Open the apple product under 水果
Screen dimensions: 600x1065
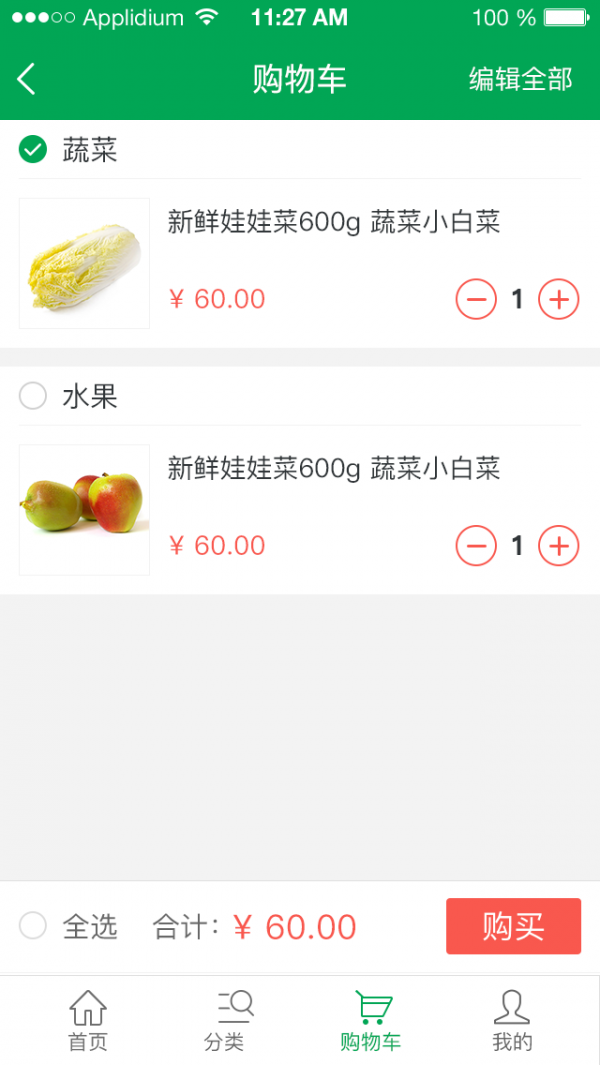(x=84, y=510)
